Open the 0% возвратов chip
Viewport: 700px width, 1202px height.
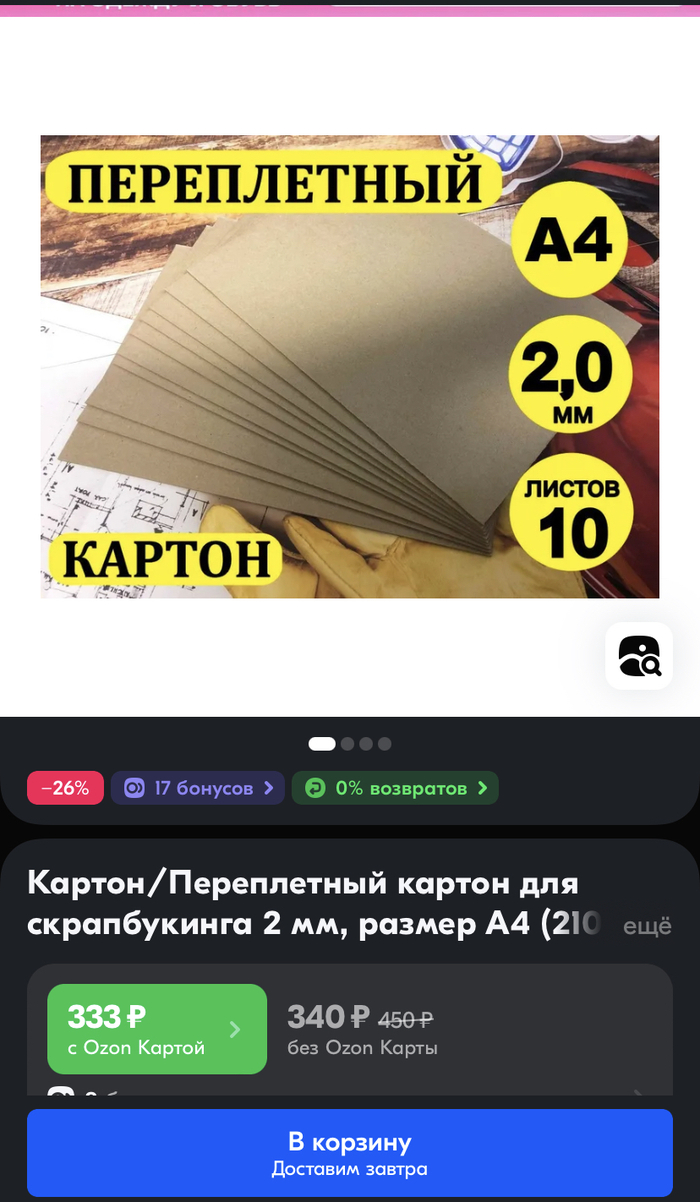click(x=395, y=788)
